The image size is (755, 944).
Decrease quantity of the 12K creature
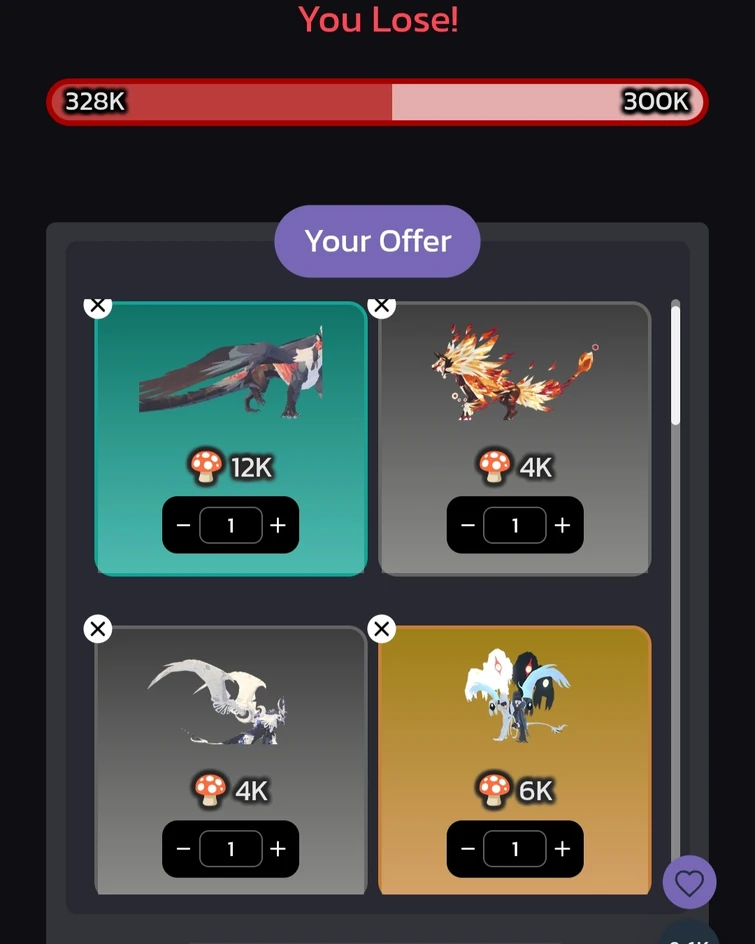(x=183, y=525)
